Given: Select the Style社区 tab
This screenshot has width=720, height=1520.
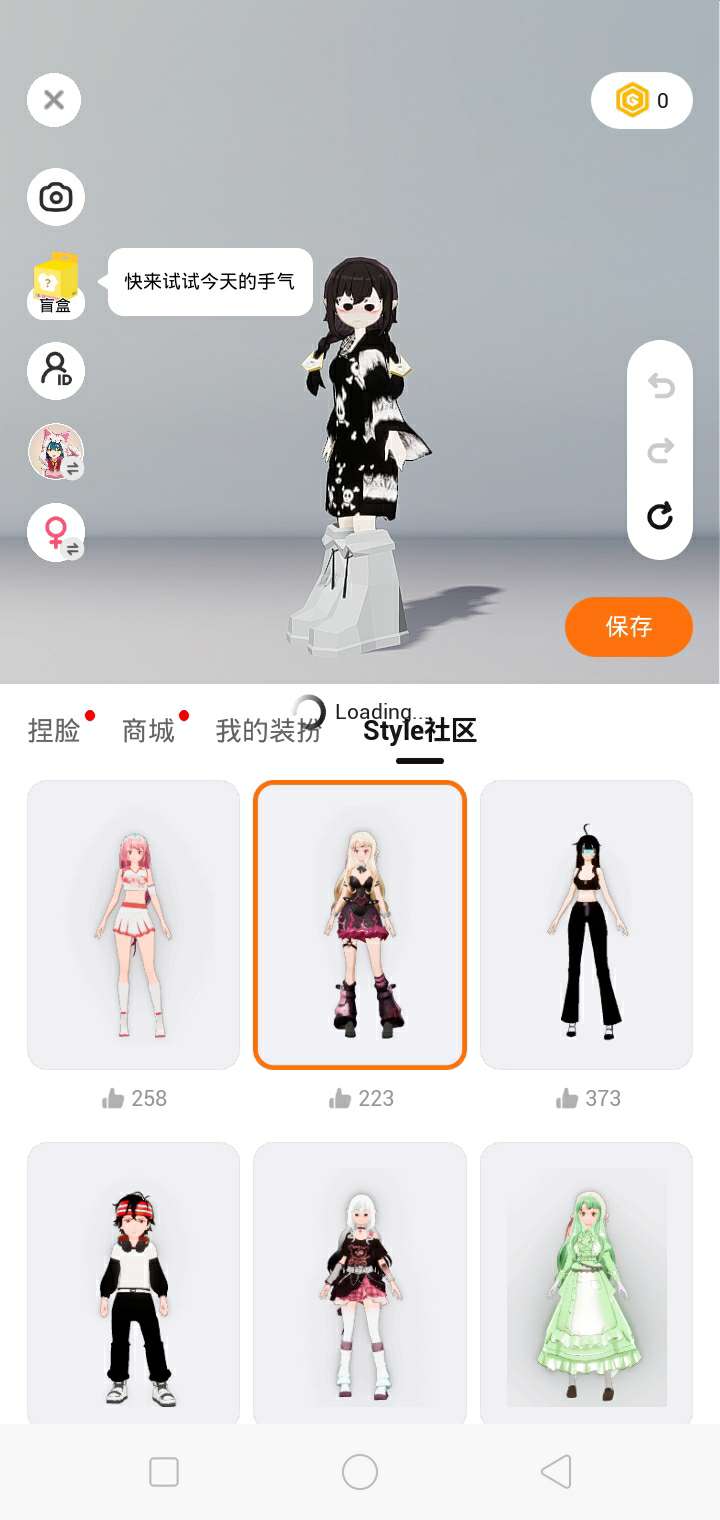Looking at the screenshot, I should [420, 731].
